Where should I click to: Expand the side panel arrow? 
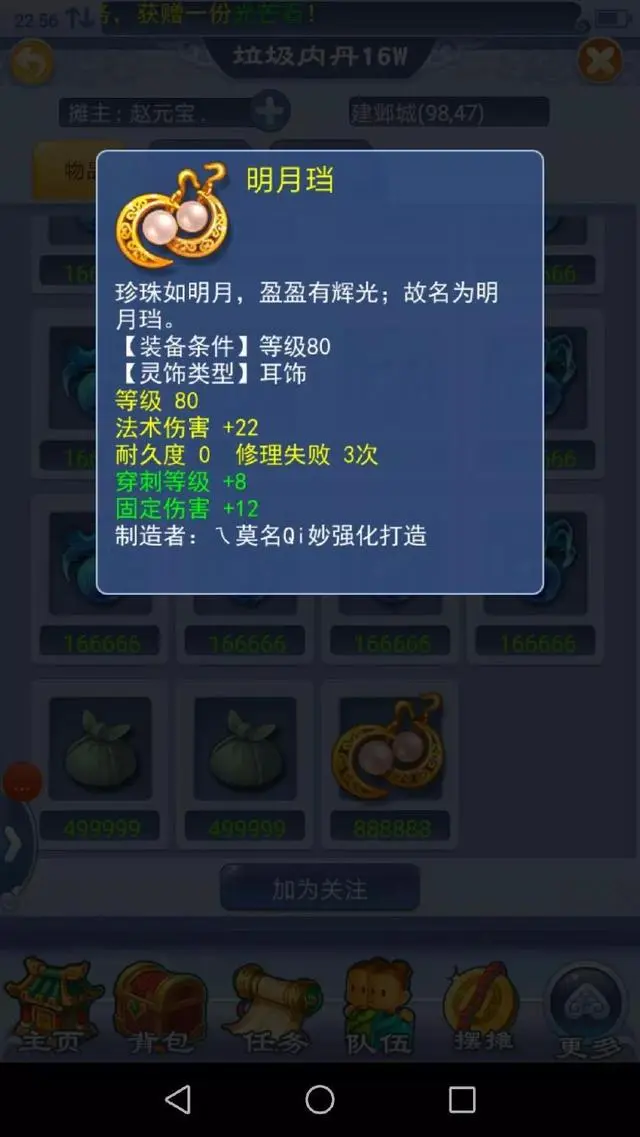point(14,846)
